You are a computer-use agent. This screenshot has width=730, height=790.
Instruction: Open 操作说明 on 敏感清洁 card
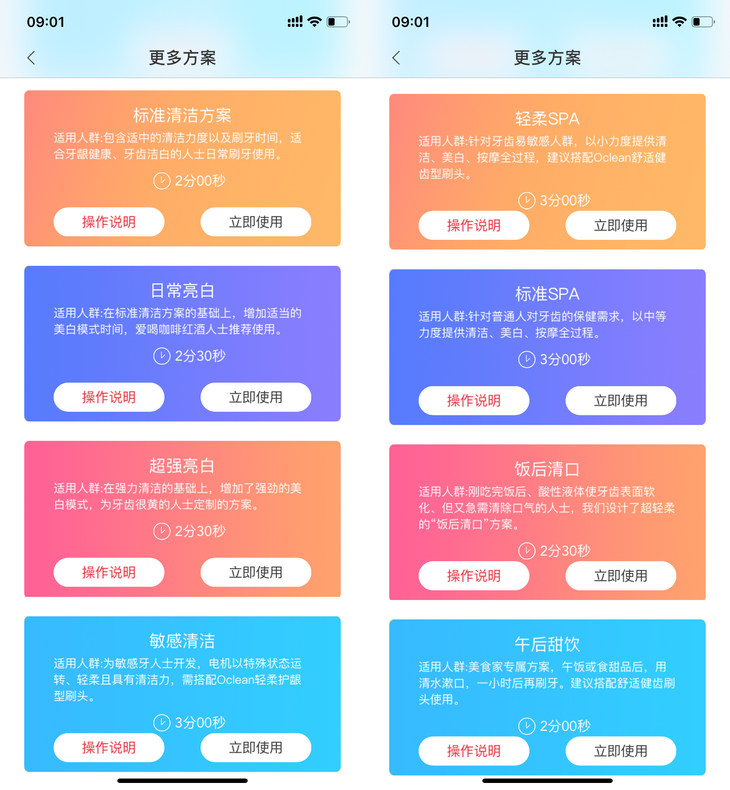coord(109,747)
